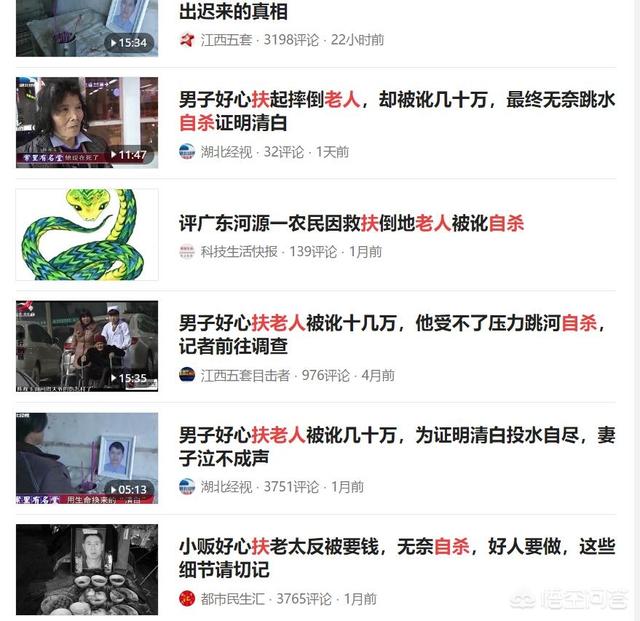
Task: Open the 都市民生汇 result about 小贩好心扶老太
Action: 396,559
